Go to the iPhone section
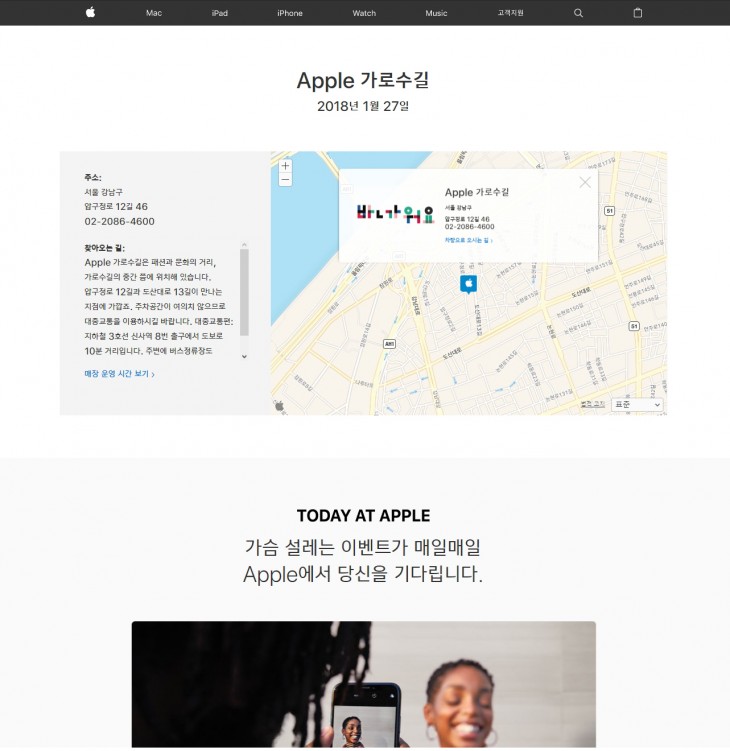730x751 pixels. pos(290,13)
